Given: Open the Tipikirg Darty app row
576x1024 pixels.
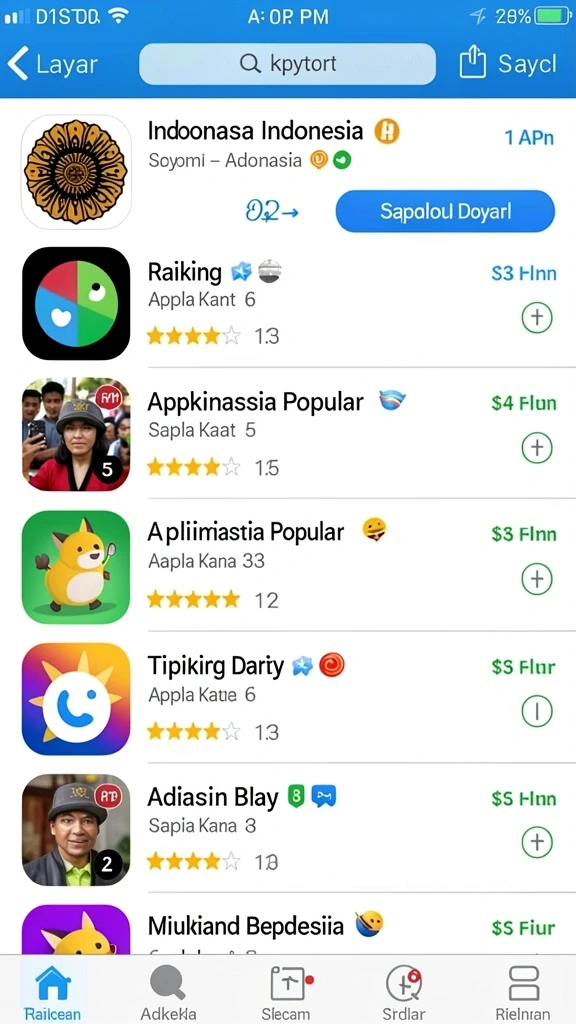Looking at the screenshot, I should click(288, 699).
